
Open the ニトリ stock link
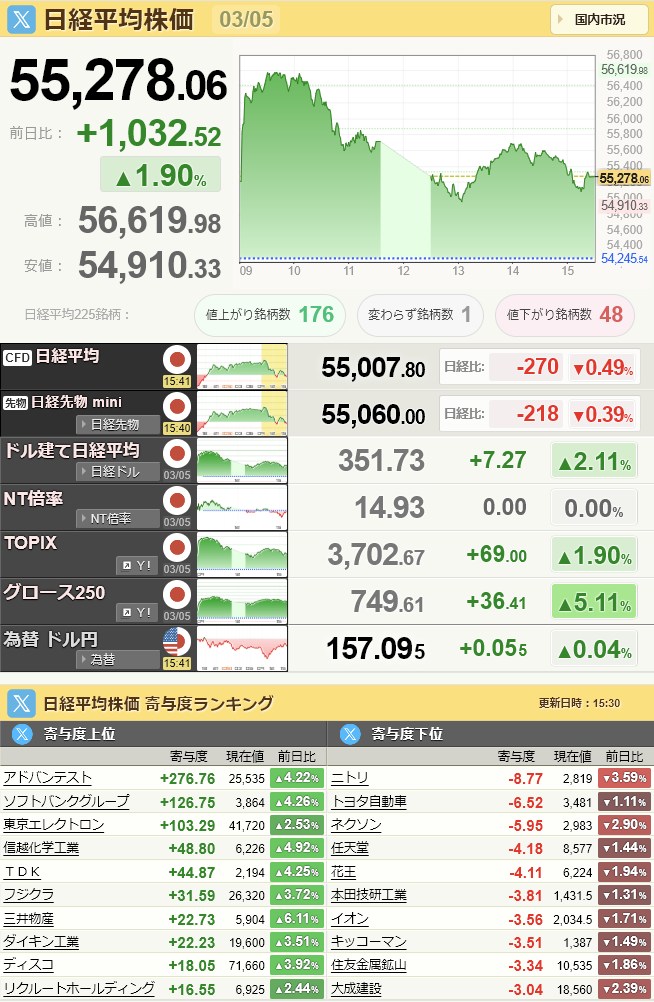pos(350,778)
